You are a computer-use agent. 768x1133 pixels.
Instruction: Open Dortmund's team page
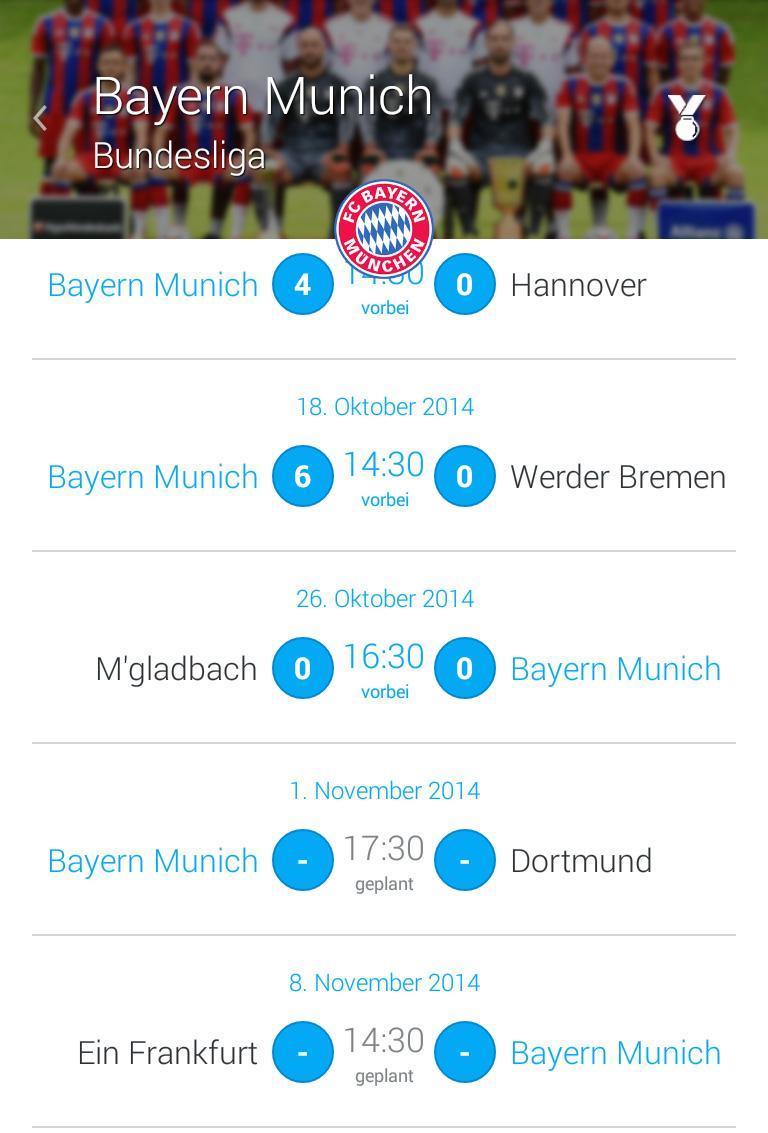(582, 860)
